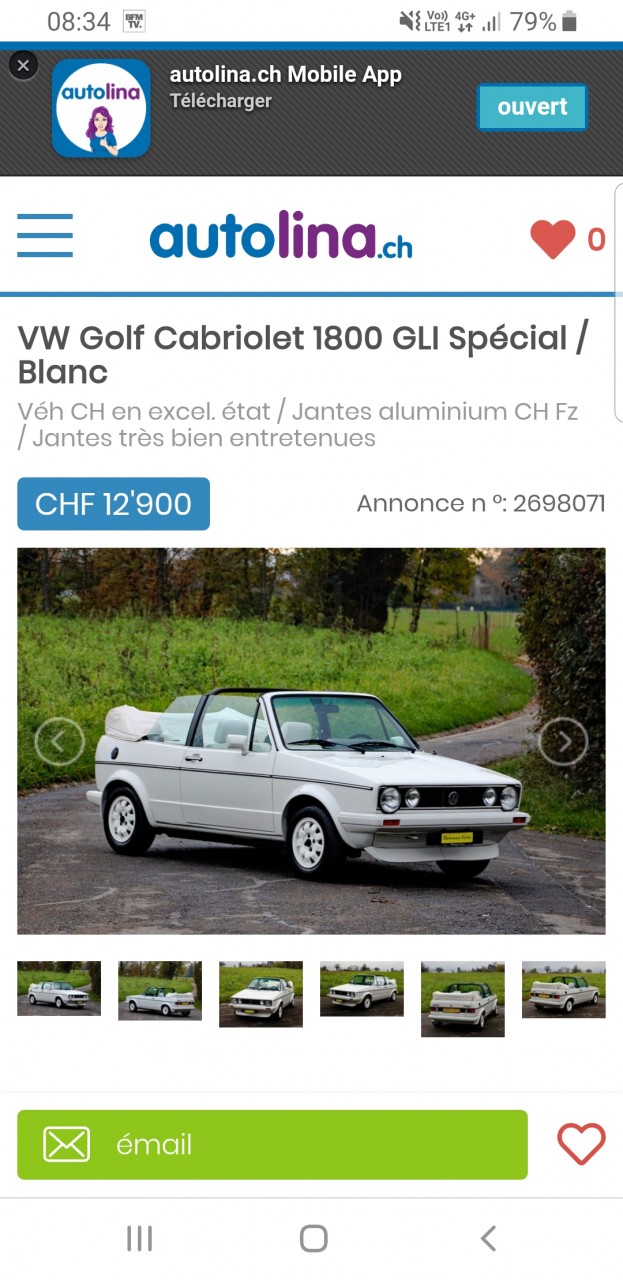The image size is (623, 1280).
Task: Select the second photo thumbnail
Action: pyautogui.click(x=160, y=990)
